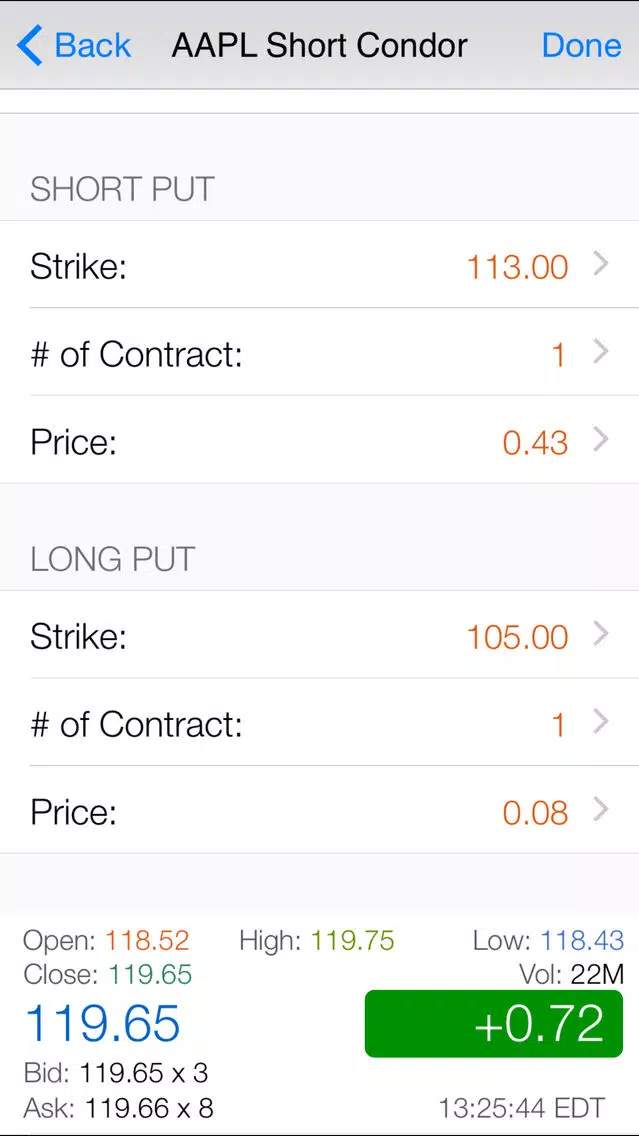Open the Short Put strike row
The width and height of the screenshot is (639, 1136).
(320, 265)
